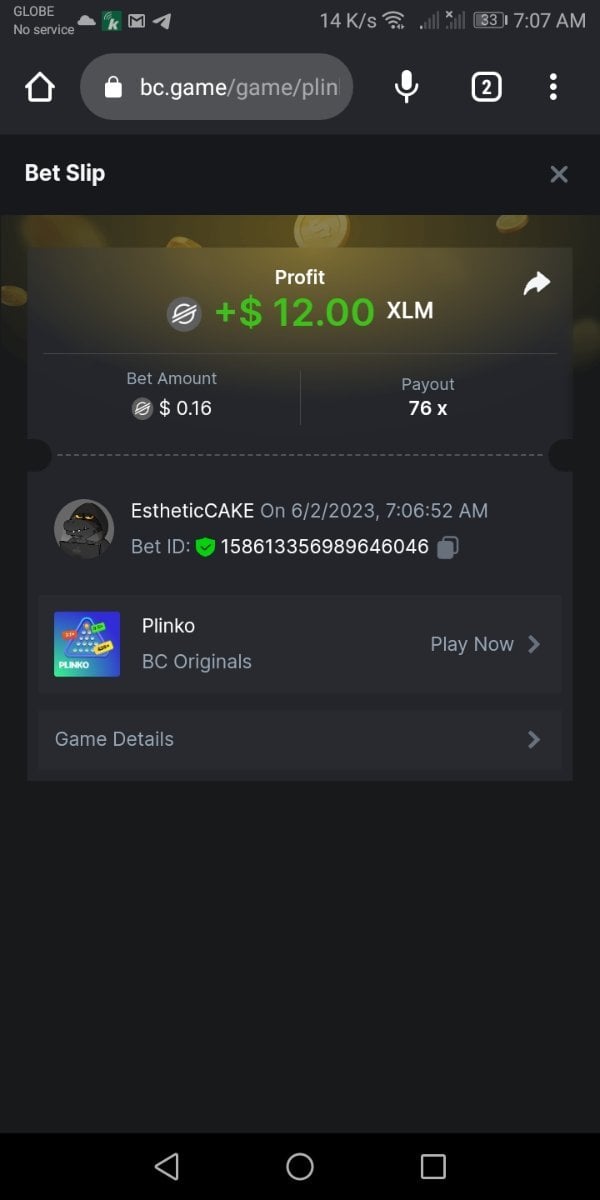The width and height of the screenshot is (600, 1200).
Task: Play Plinko now
Action: click(484, 644)
